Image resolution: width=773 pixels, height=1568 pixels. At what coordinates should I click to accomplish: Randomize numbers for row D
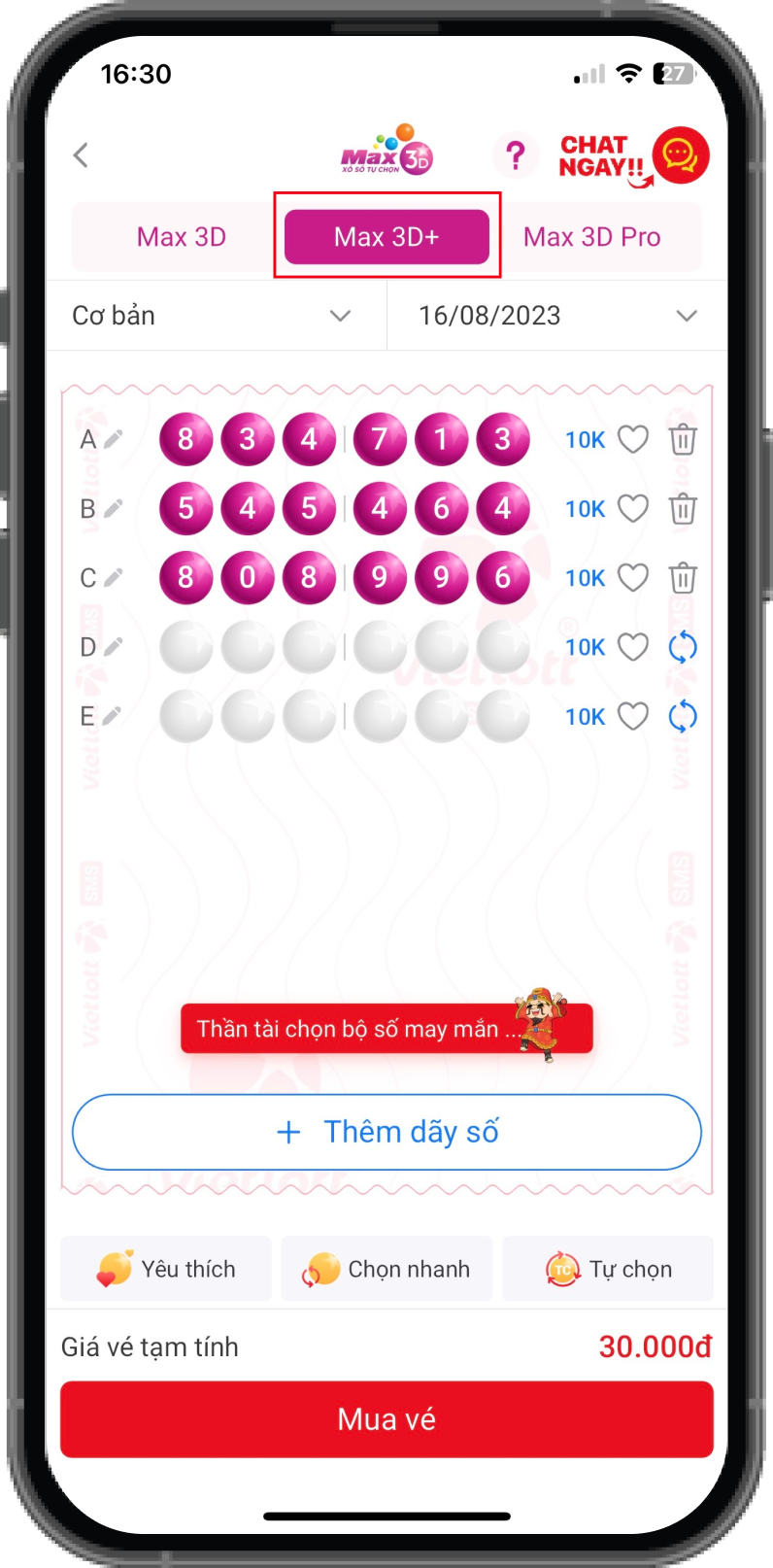coord(683,647)
